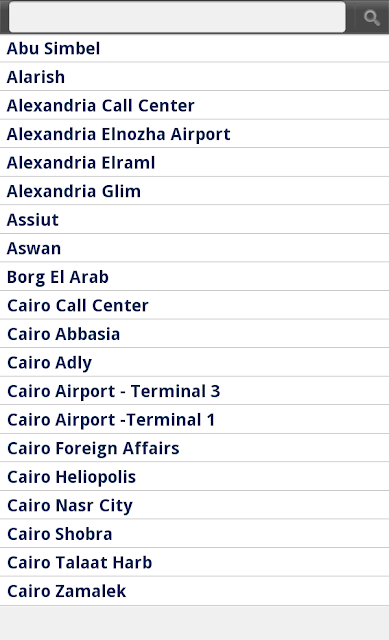
Task: Select Alexandria Elnozha Airport
Action: pos(194,134)
